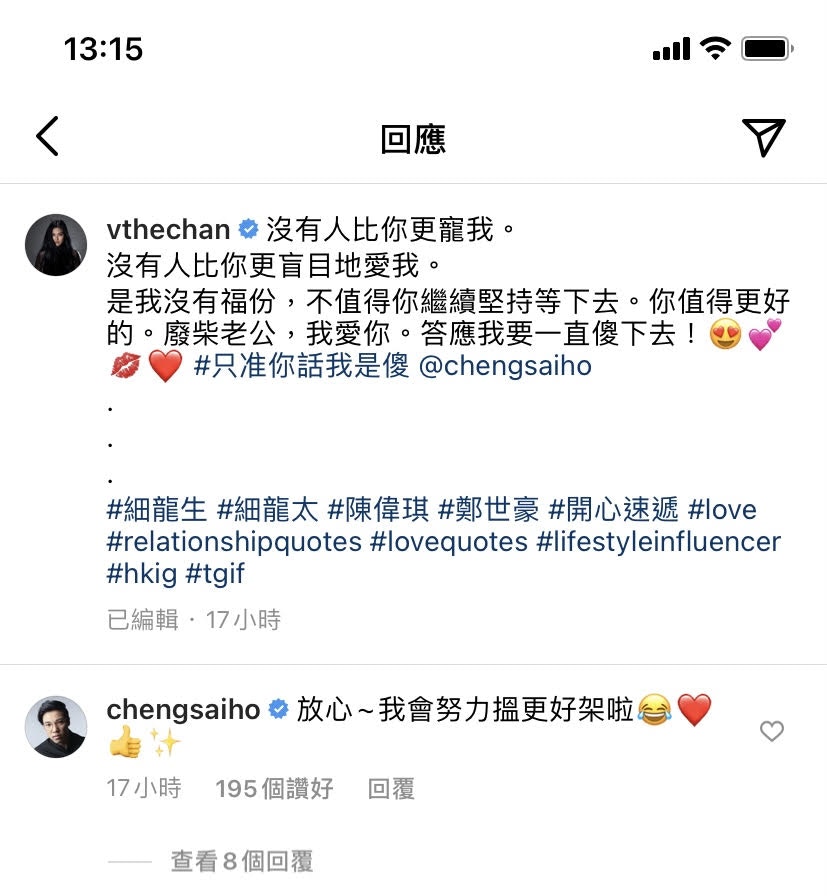Screen dimensions: 827x896
Task: Open the #love hashtag
Action: [x=722, y=510]
